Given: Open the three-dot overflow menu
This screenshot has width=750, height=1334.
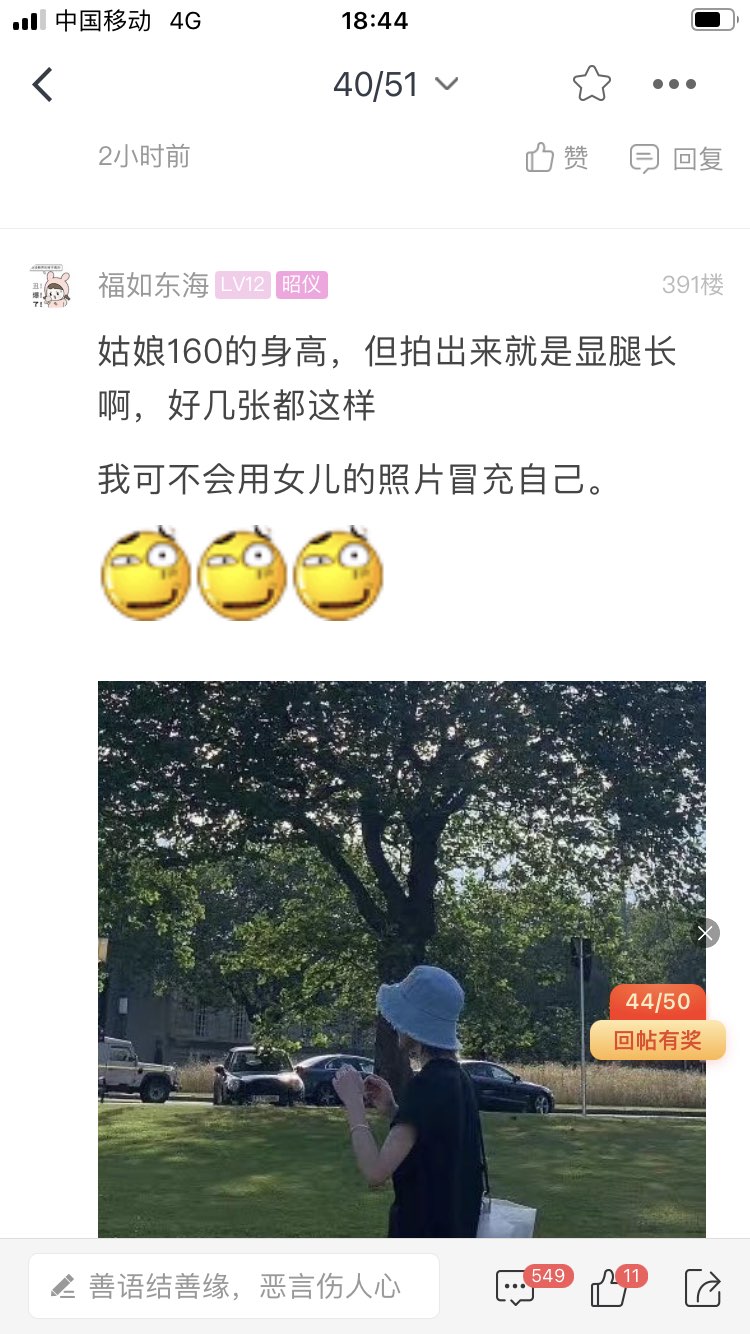Looking at the screenshot, I should tap(674, 85).
